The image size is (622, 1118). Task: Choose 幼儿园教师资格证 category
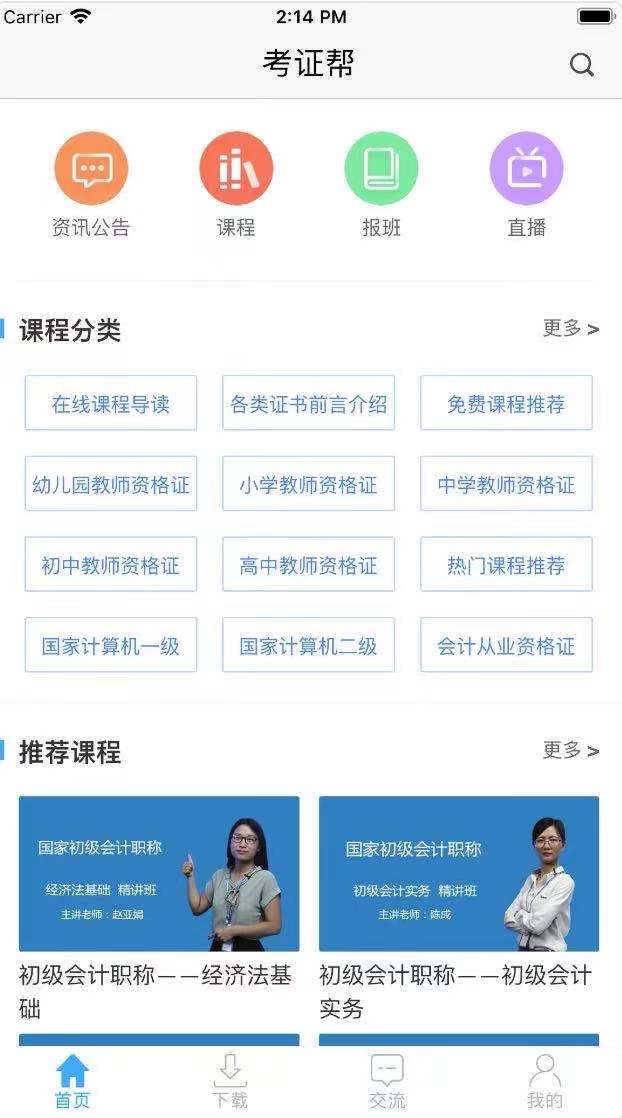(x=111, y=484)
